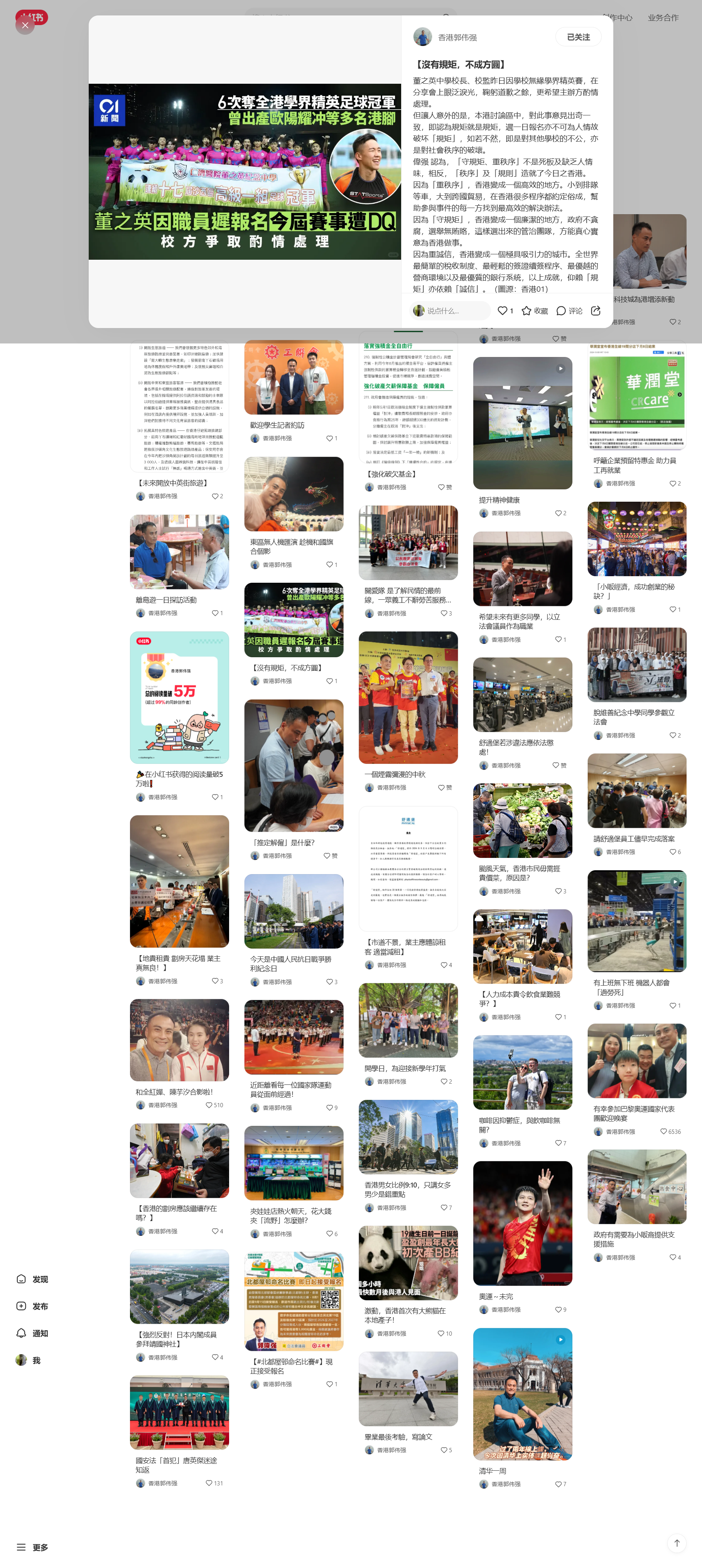Share this post with the share icon
This screenshot has height=1568, width=702.
[596, 311]
